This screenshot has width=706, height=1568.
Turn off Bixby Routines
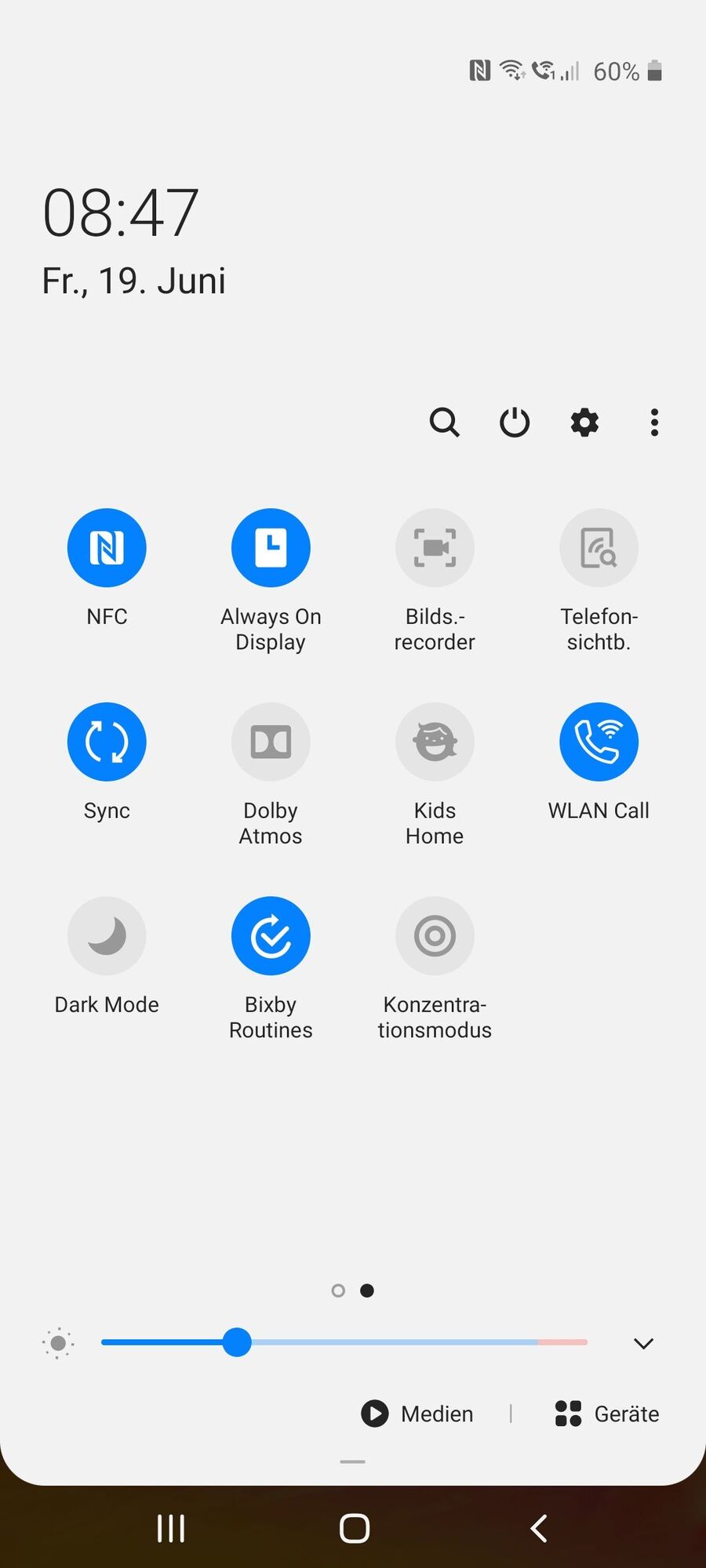[271, 935]
